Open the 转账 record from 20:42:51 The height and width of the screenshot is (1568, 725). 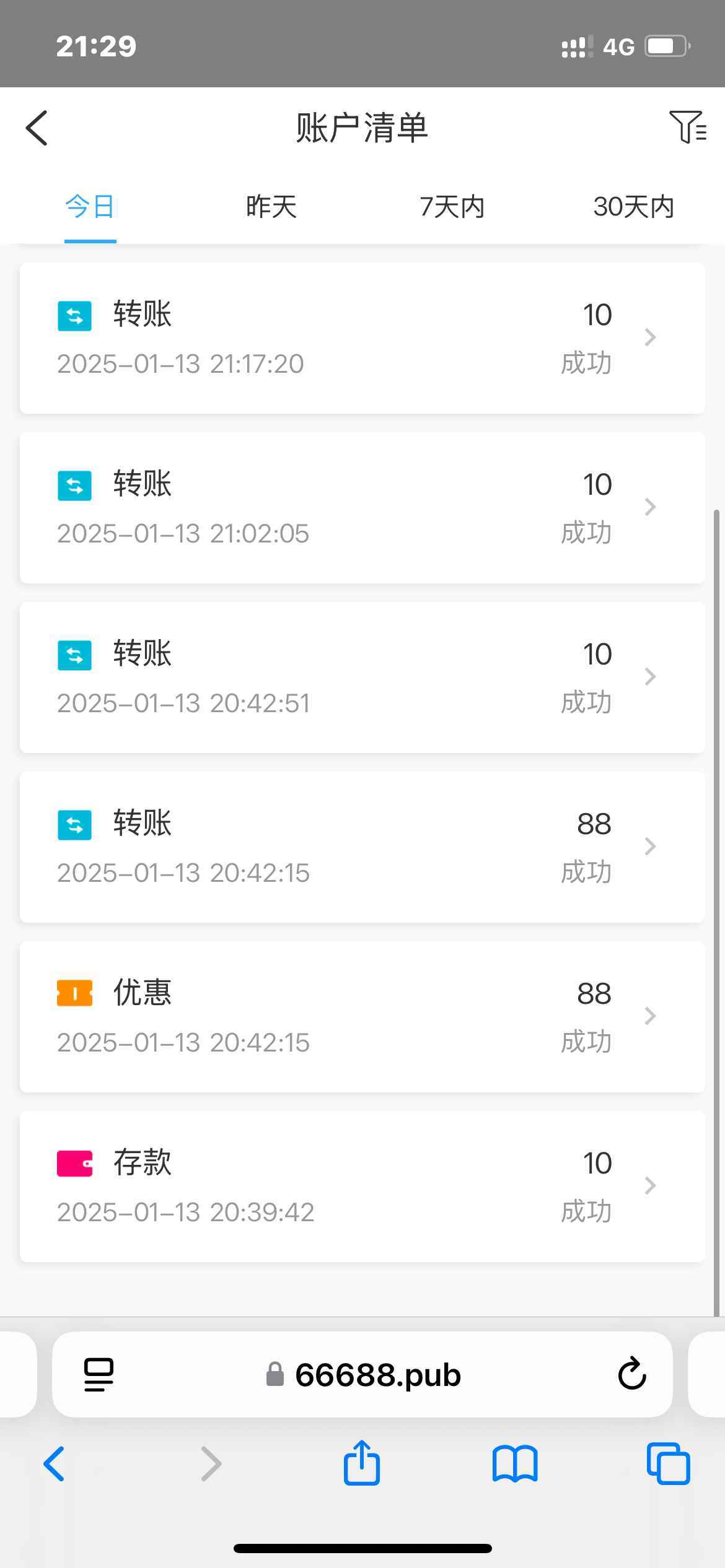pyautogui.click(x=362, y=677)
